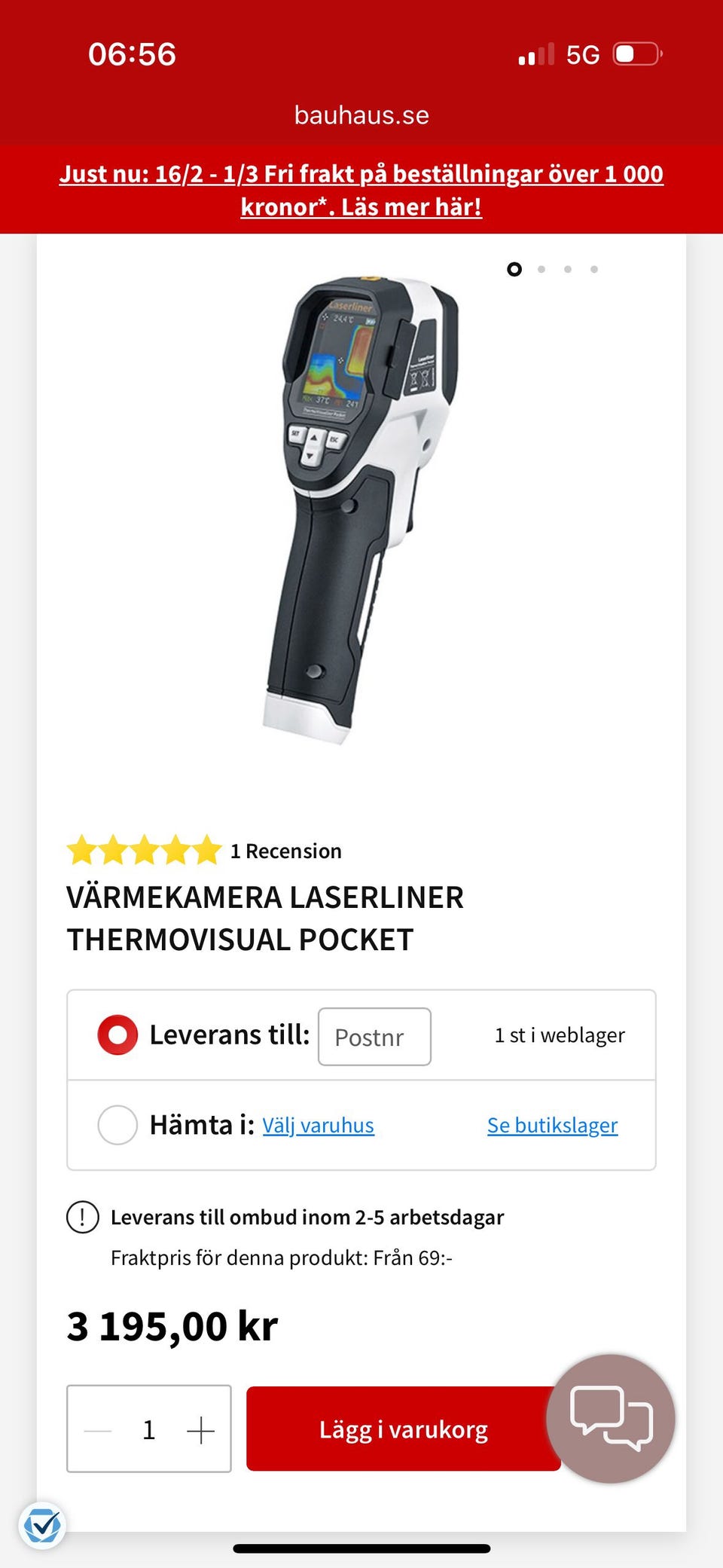Open the free shipping promotion banner
This screenshot has width=723, height=1568.
361,190
